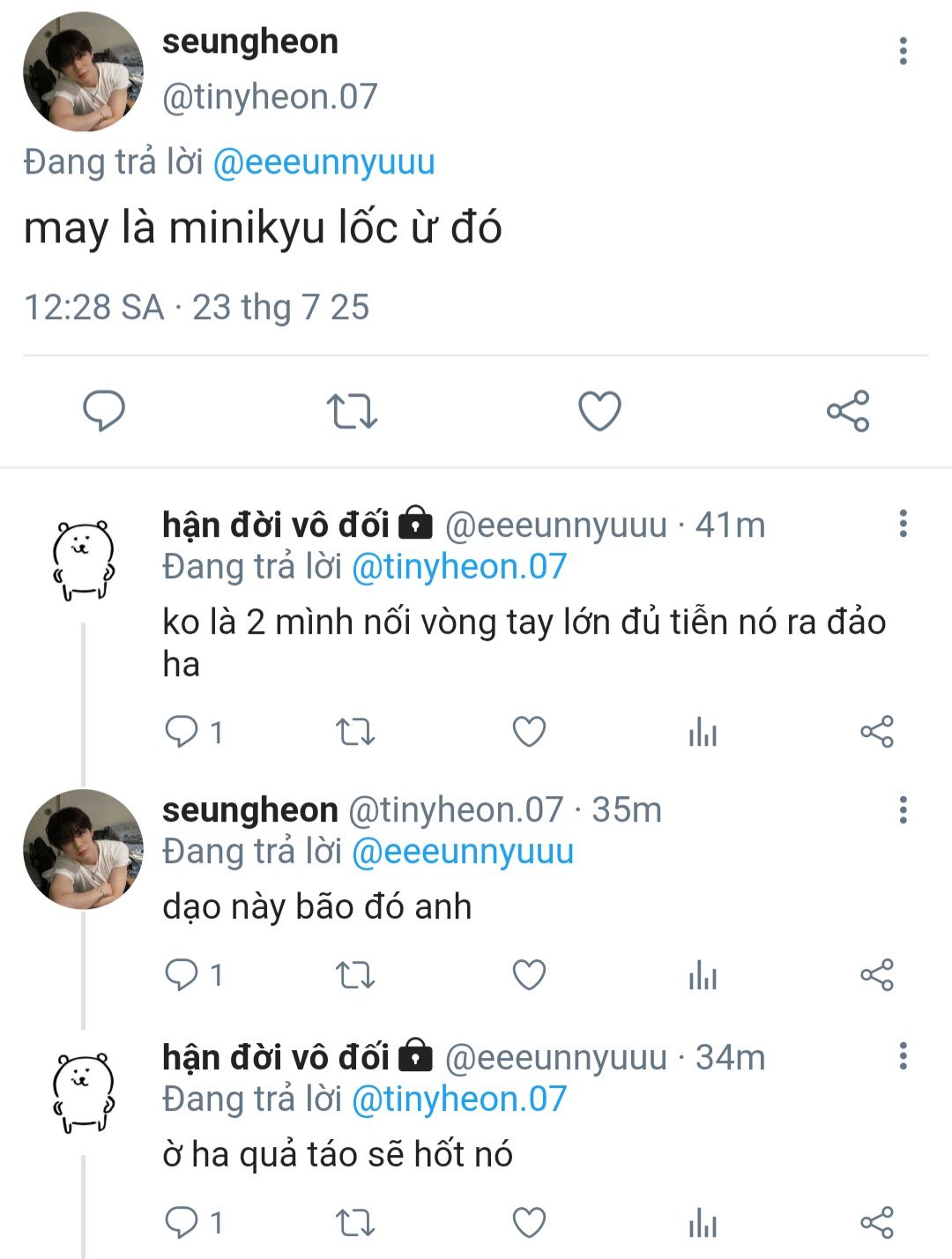This screenshot has width=952, height=1259.
Task: Share the main 'may là minikyu' tweet
Action: point(848,411)
